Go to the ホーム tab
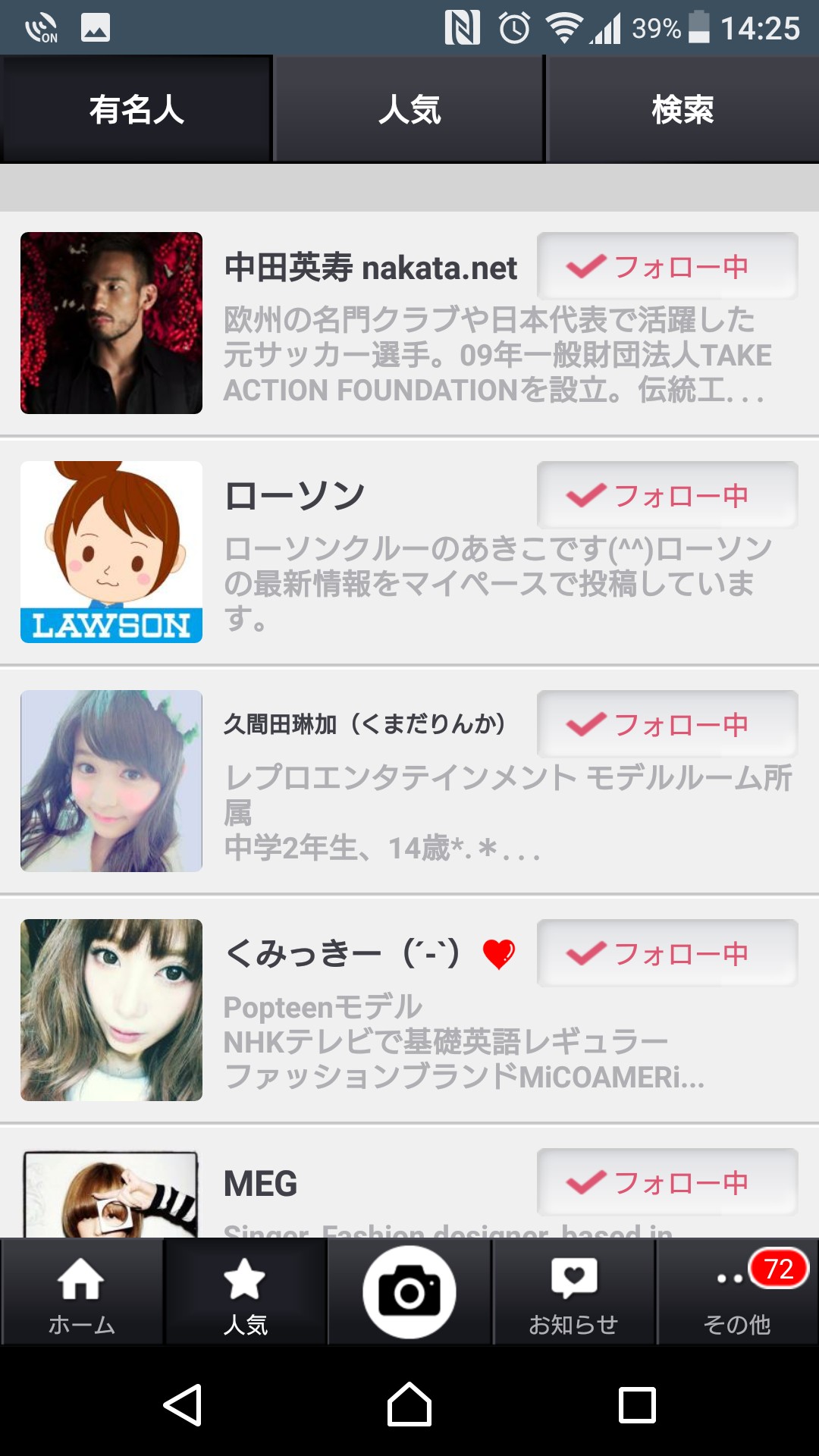The width and height of the screenshot is (819, 1456). click(82, 1292)
